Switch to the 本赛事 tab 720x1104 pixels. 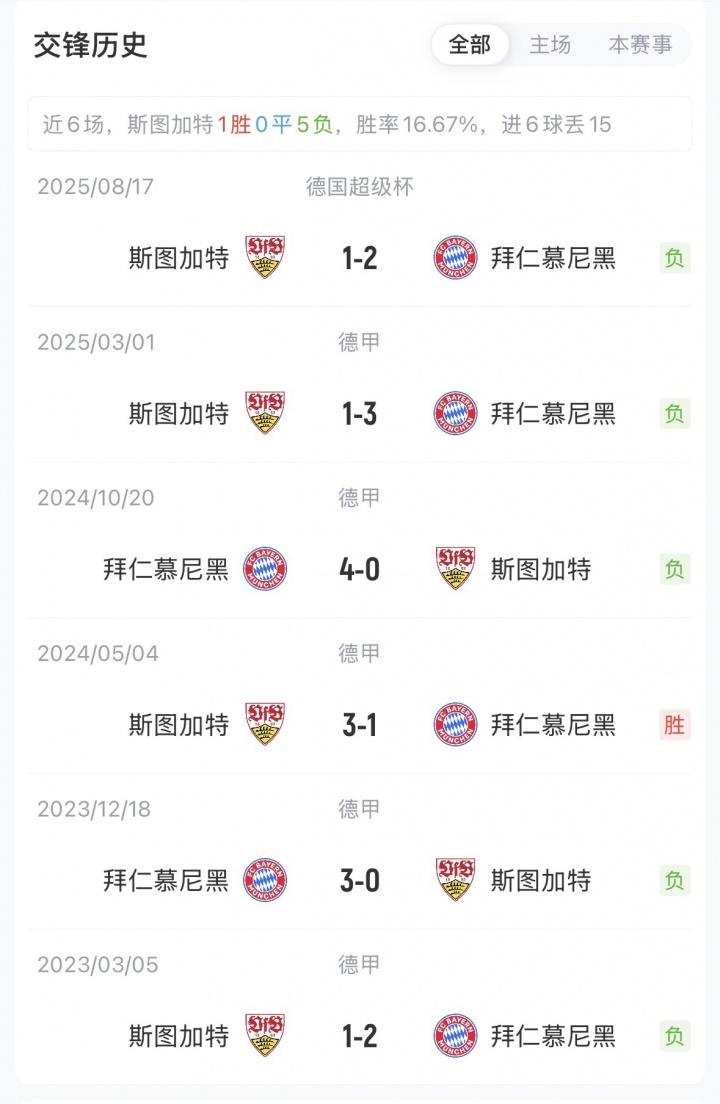point(640,45)
